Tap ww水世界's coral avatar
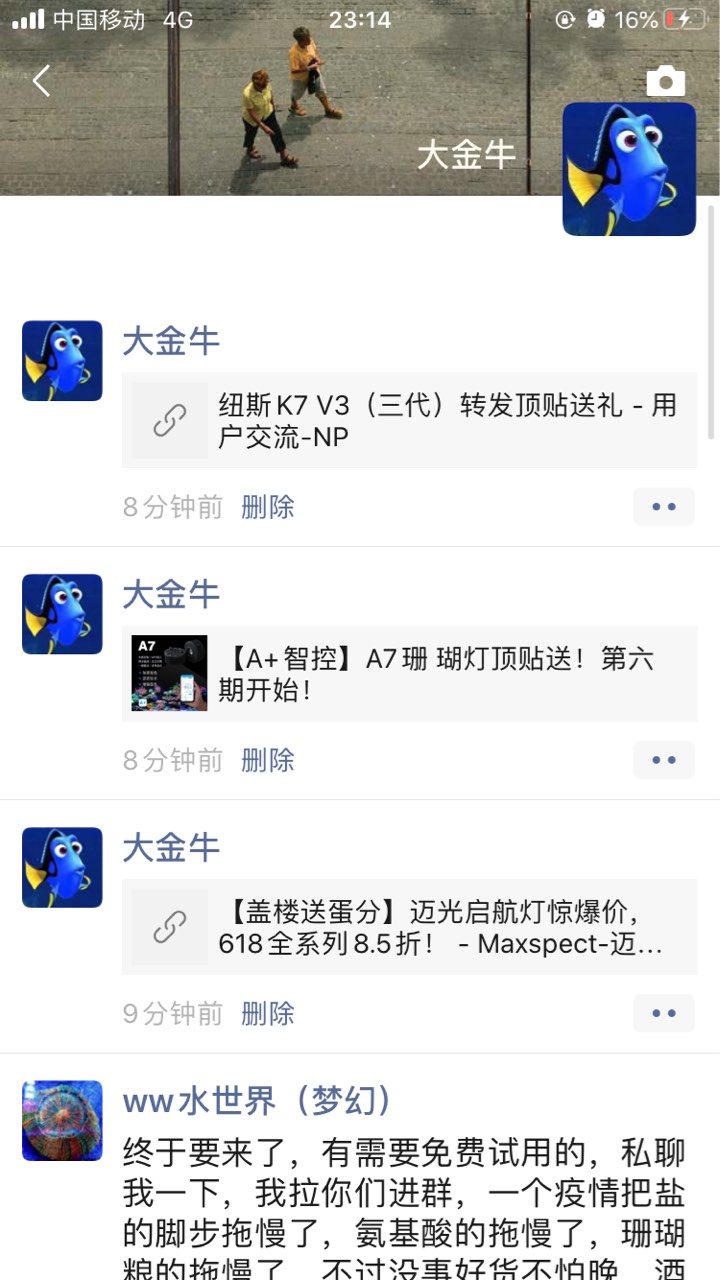Screen dimensions: 720x1280 [62, 1120]
